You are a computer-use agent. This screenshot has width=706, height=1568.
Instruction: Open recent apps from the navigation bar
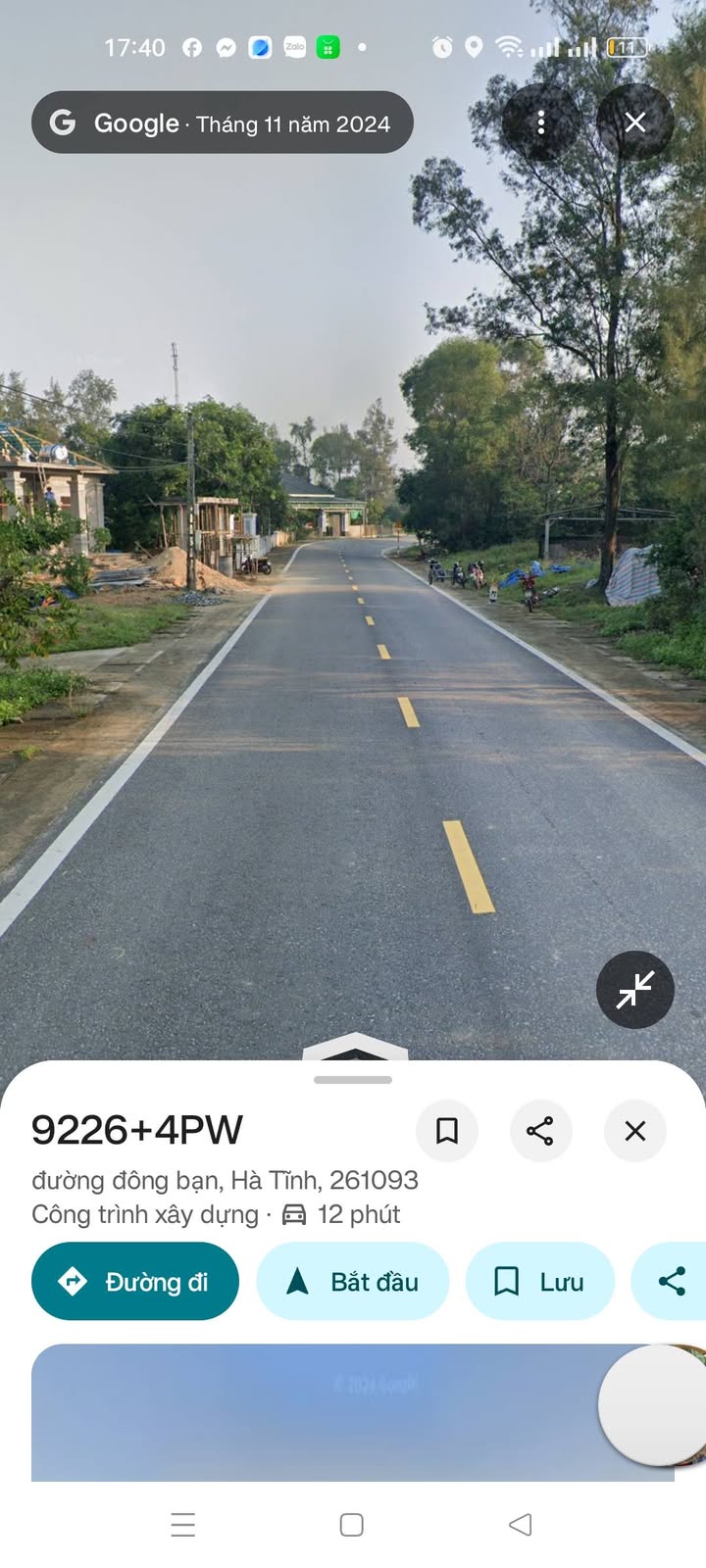coord(183,1525)
